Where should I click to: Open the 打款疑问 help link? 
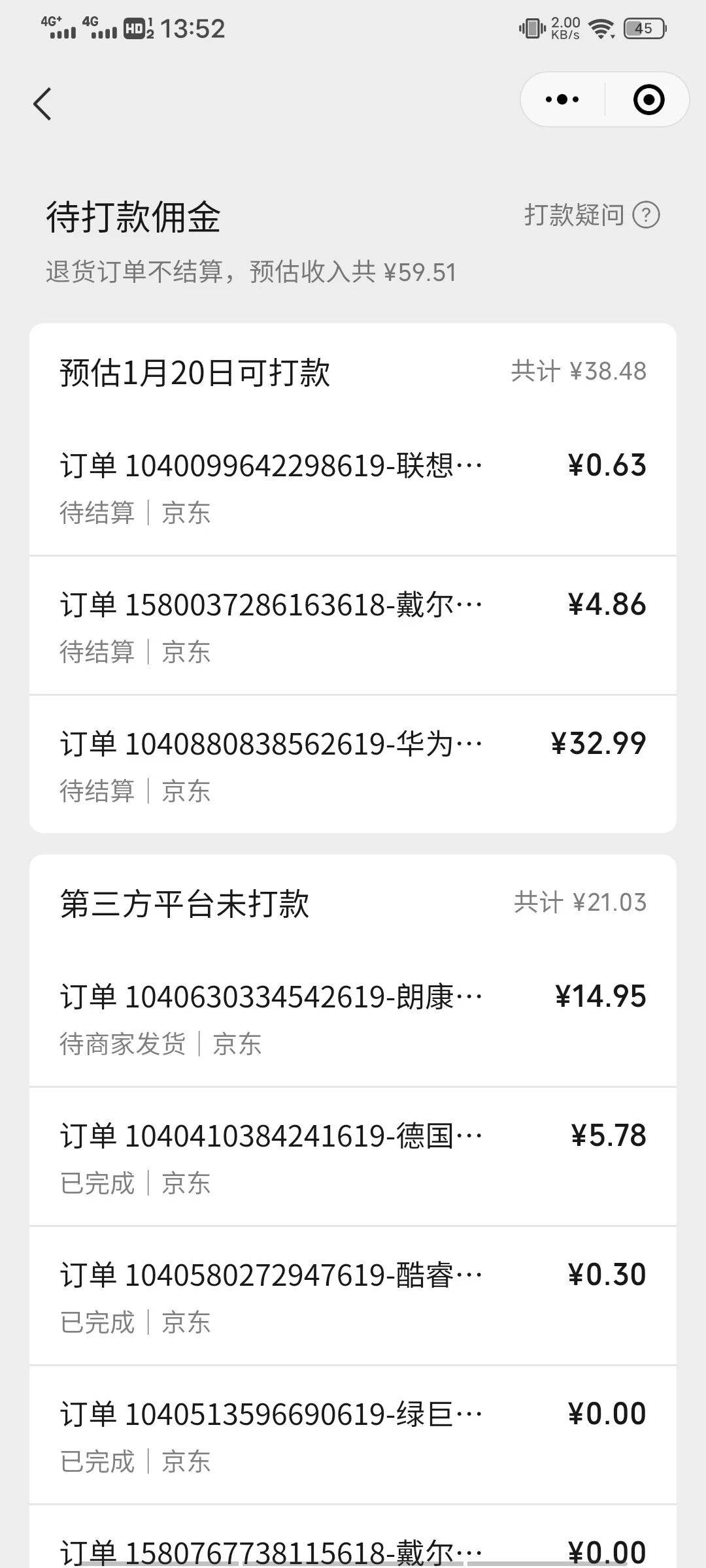point(592,215)
